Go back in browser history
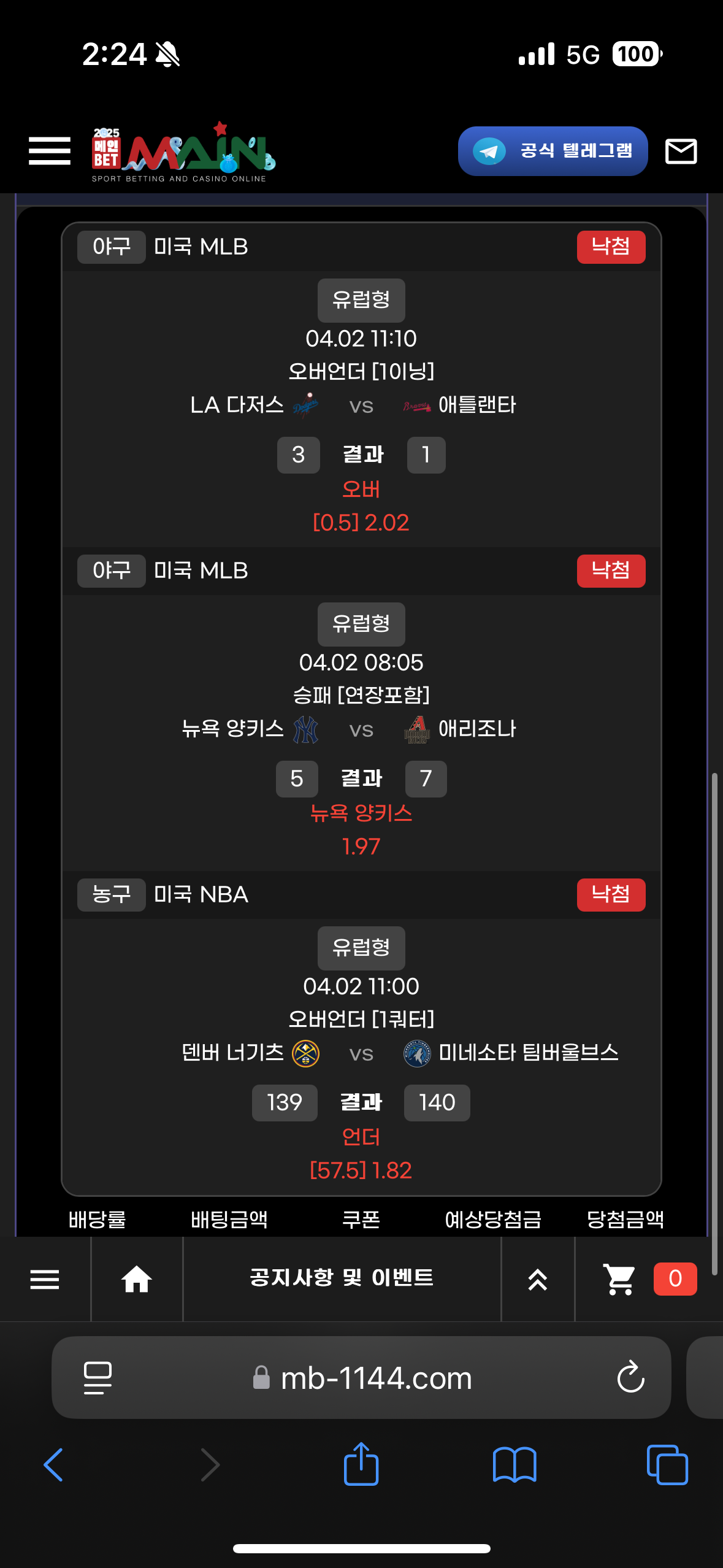This screenshot has height=1568, width=723. tap(54, 1465)
